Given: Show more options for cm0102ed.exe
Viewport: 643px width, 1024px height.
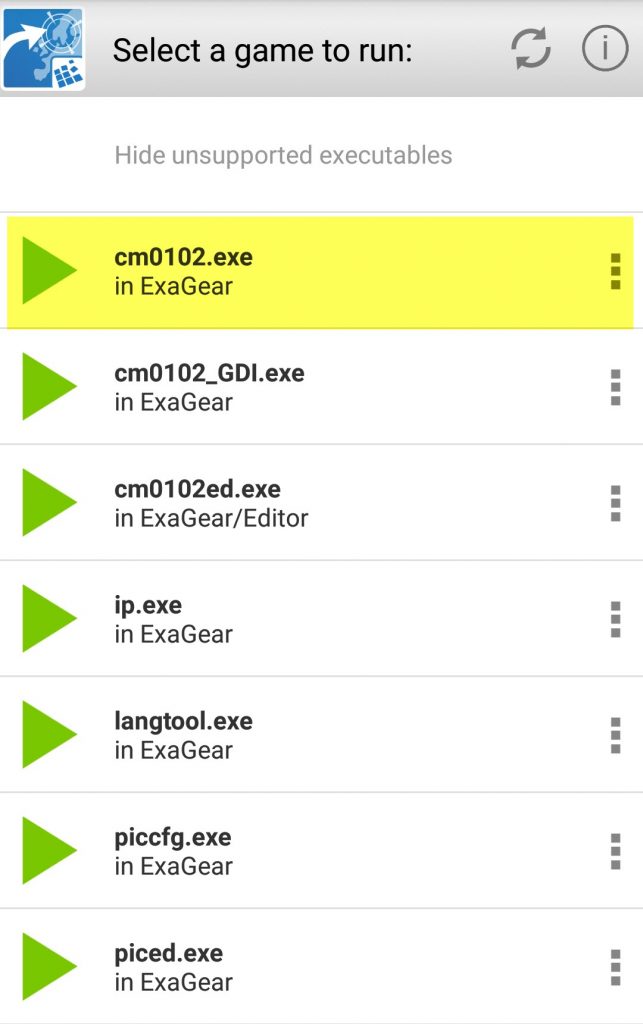Looking at the screenshot, I should (x=615, y=504).
